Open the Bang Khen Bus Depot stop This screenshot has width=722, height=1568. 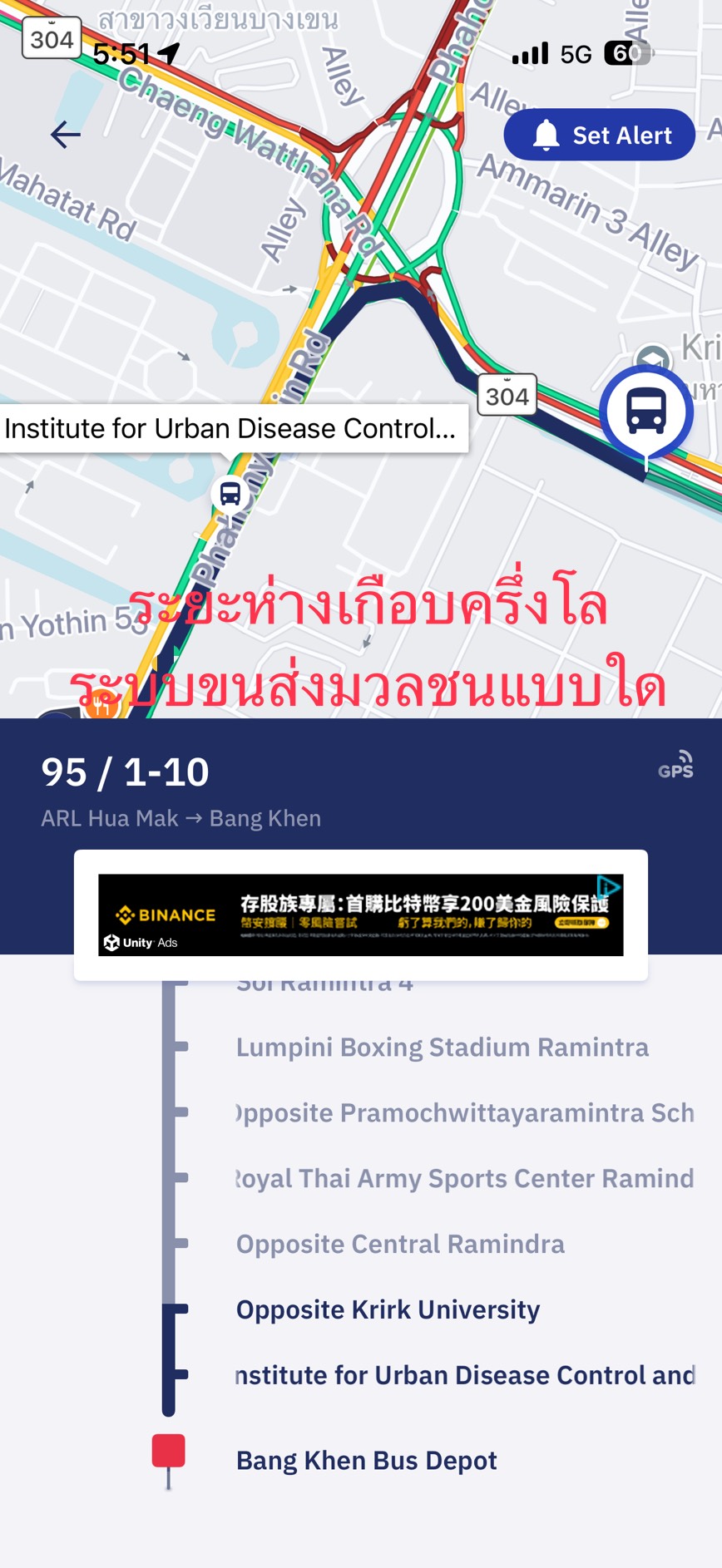pos(366,1461)
